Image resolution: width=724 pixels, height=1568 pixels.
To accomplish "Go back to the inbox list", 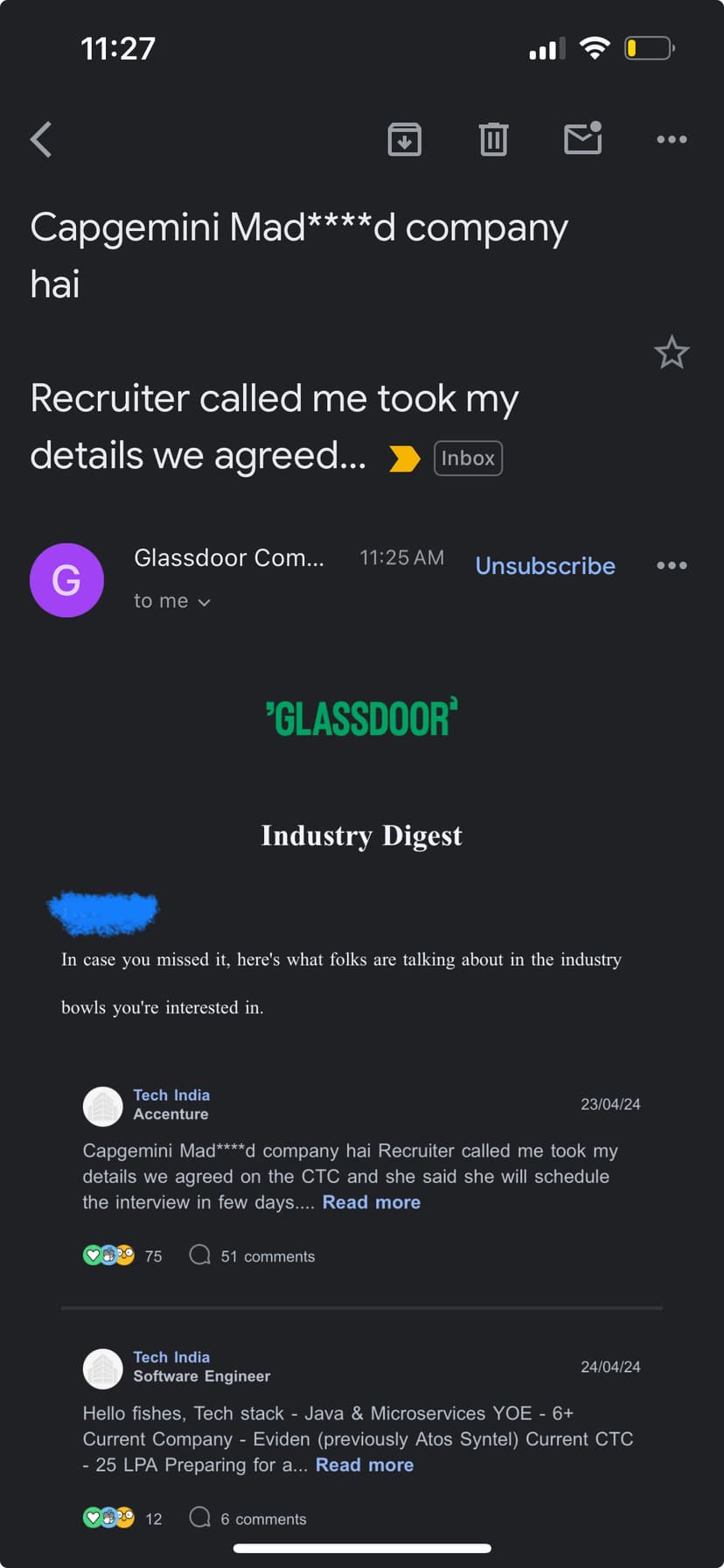I will pos(41,139).
